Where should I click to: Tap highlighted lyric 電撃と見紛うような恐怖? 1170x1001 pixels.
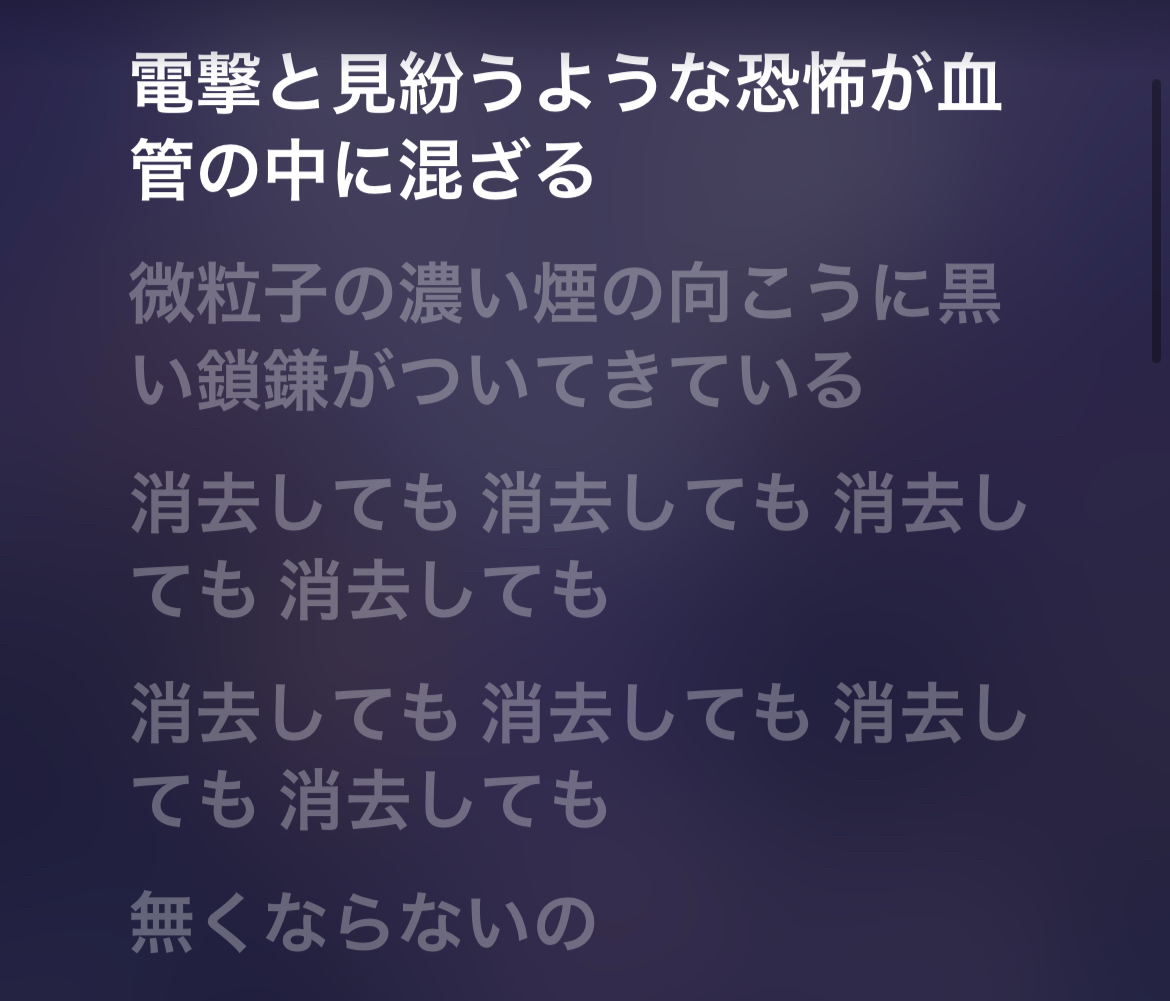[565, 130]
